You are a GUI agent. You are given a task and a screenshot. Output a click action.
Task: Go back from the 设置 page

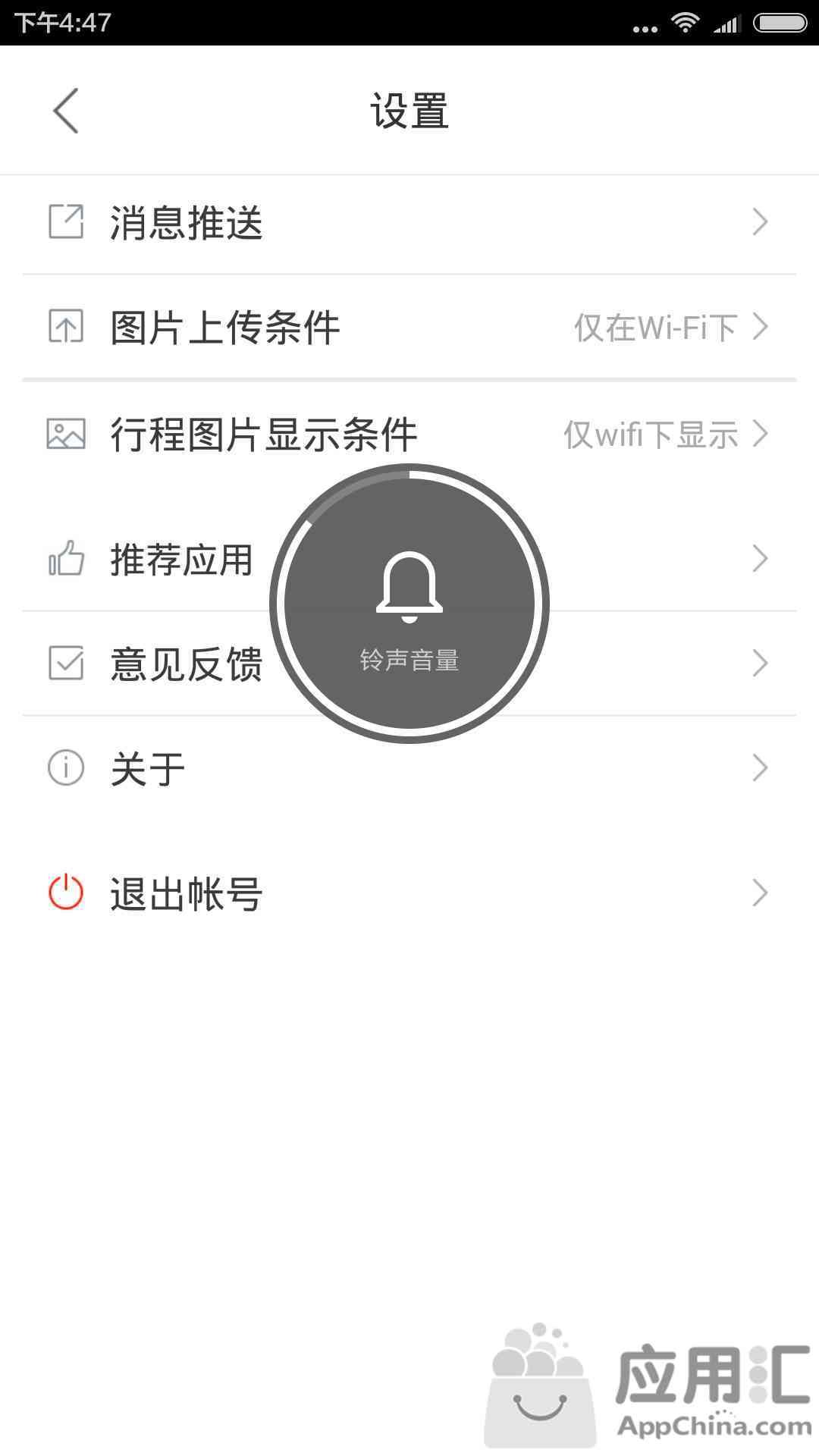pyautogui.click(x=66, y=111)
